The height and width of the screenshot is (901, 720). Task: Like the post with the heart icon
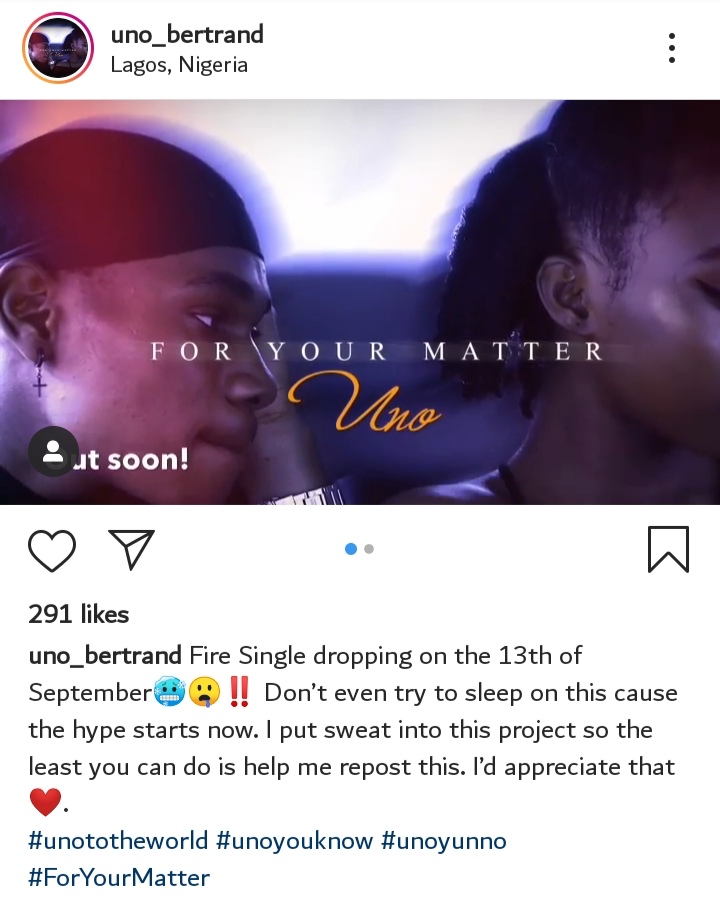pyautogui.click(x=52, y=550)
